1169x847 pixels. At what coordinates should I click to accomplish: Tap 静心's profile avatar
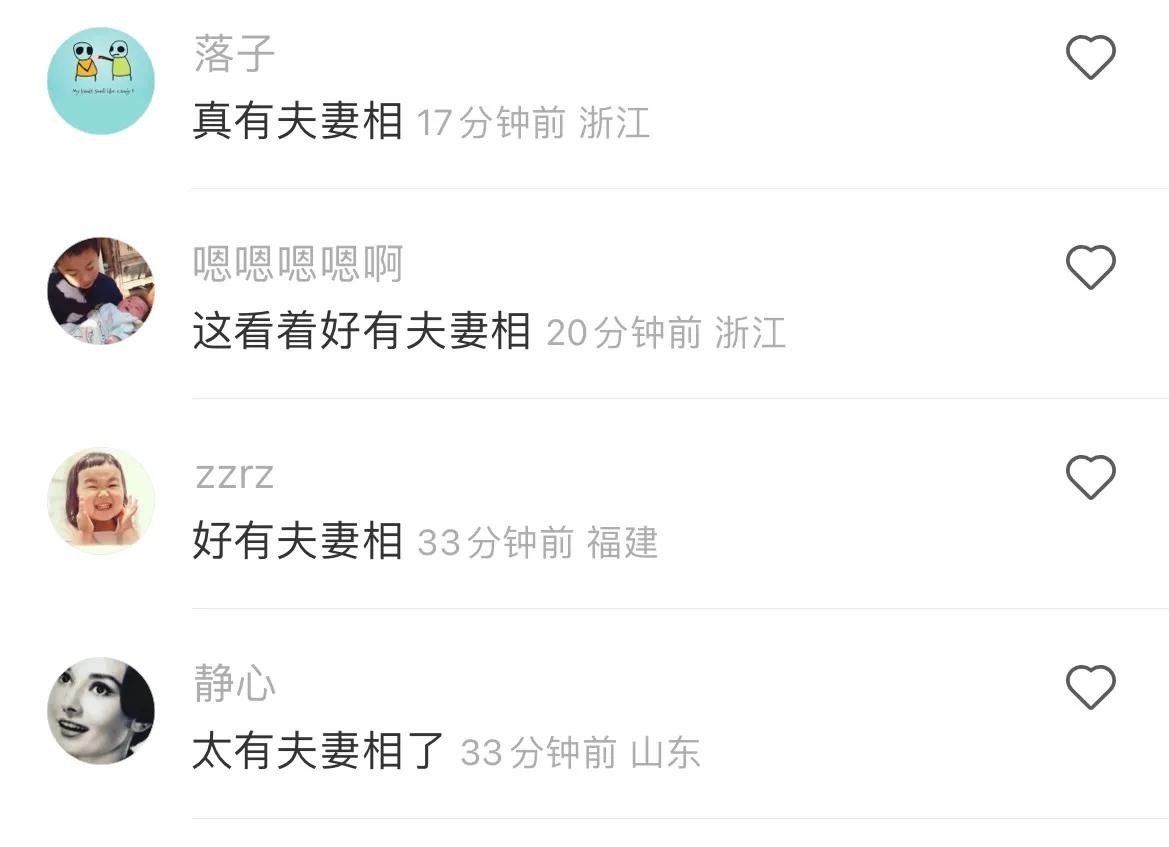coord(101,711)
